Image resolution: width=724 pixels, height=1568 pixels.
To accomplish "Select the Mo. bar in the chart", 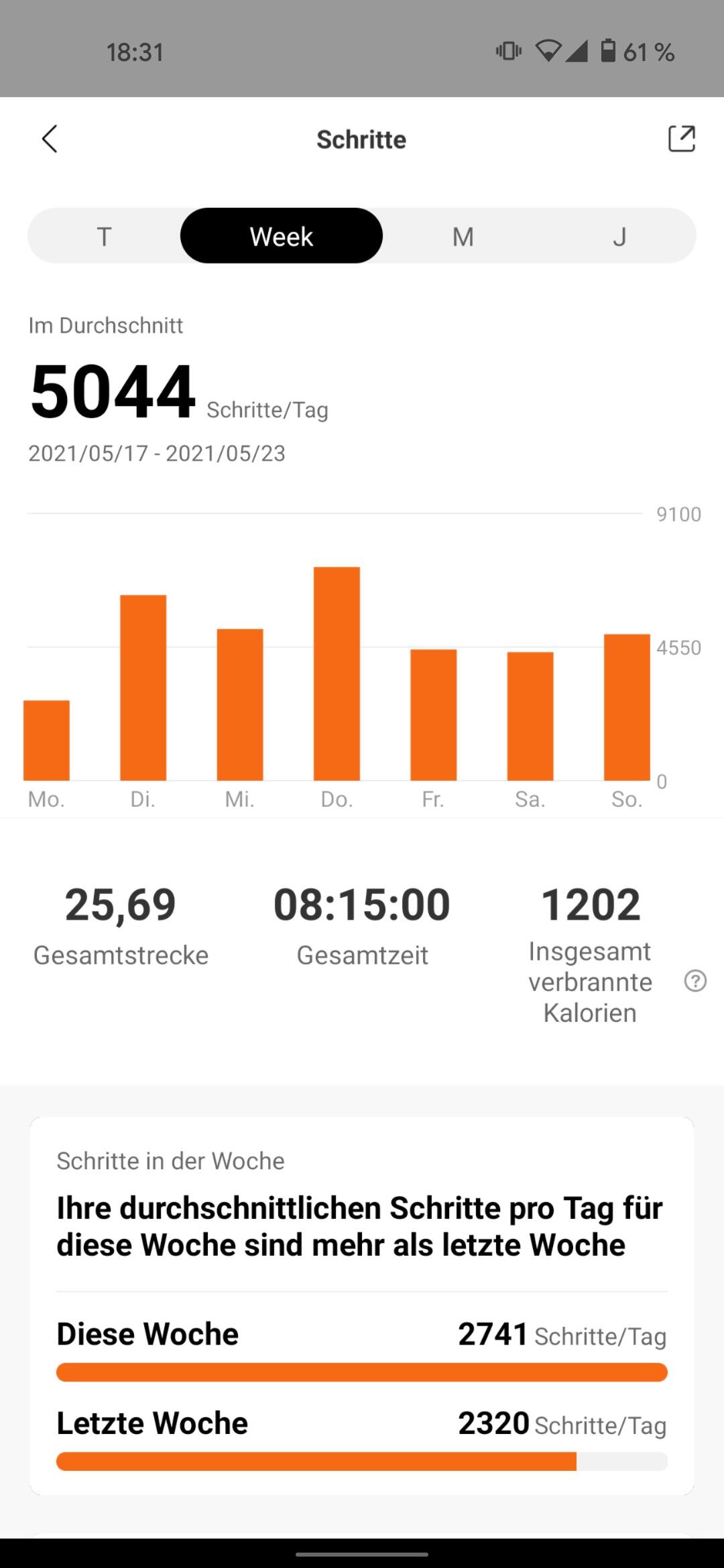I will (46, 740).
